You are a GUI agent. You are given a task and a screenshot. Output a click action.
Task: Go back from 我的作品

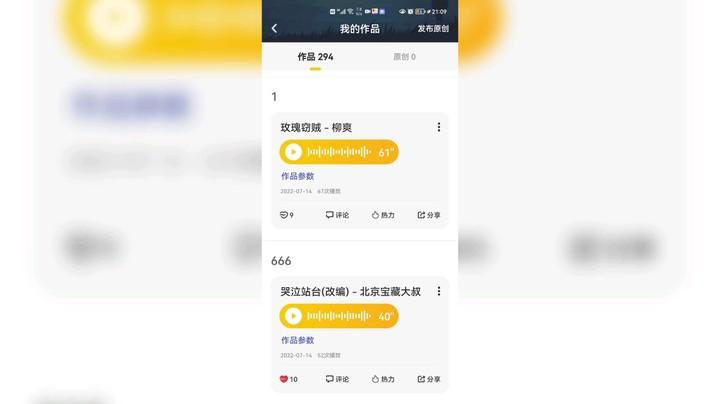click(x=275, y=28)
